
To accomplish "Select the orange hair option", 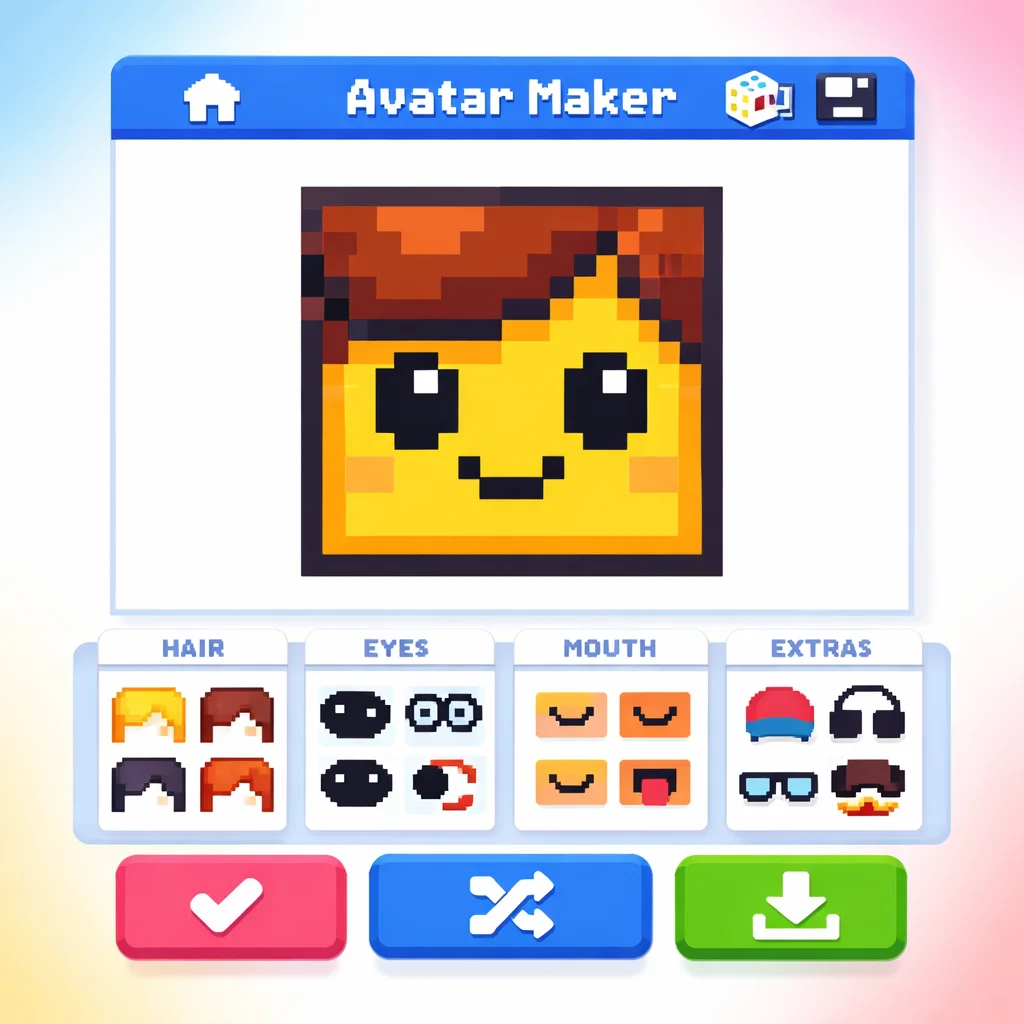I will click(237, 783).
